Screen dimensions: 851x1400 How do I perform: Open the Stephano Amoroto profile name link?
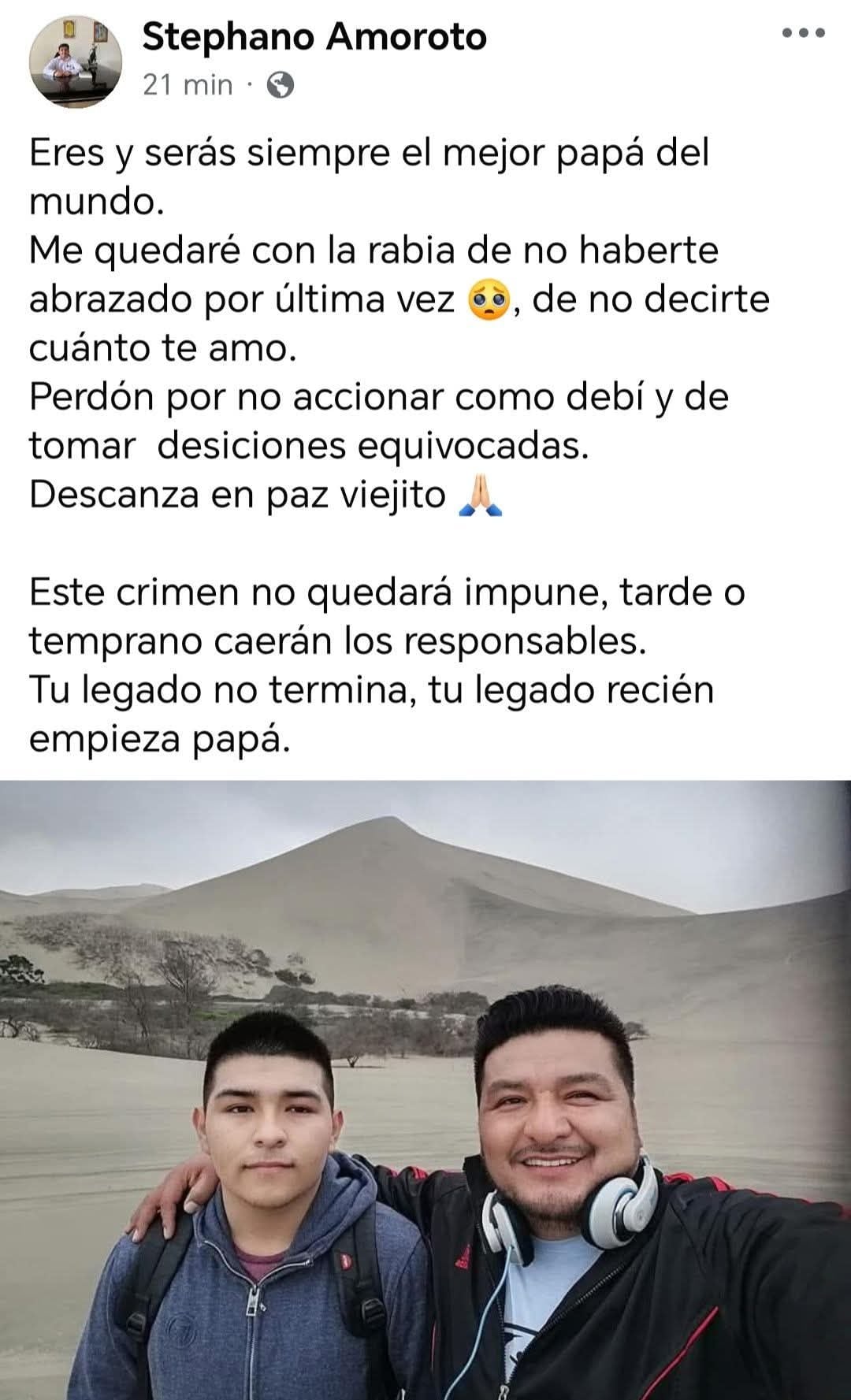click(314, 37)
